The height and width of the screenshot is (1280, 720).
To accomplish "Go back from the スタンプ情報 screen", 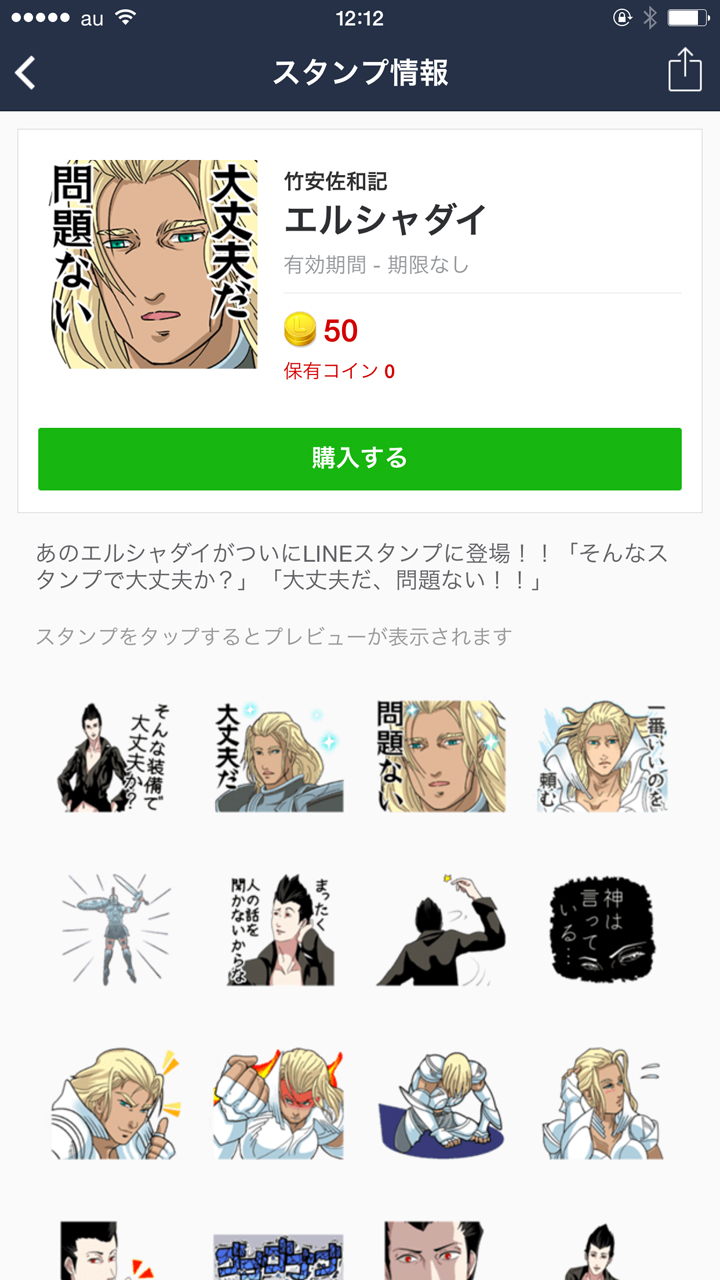I will 27,73.
